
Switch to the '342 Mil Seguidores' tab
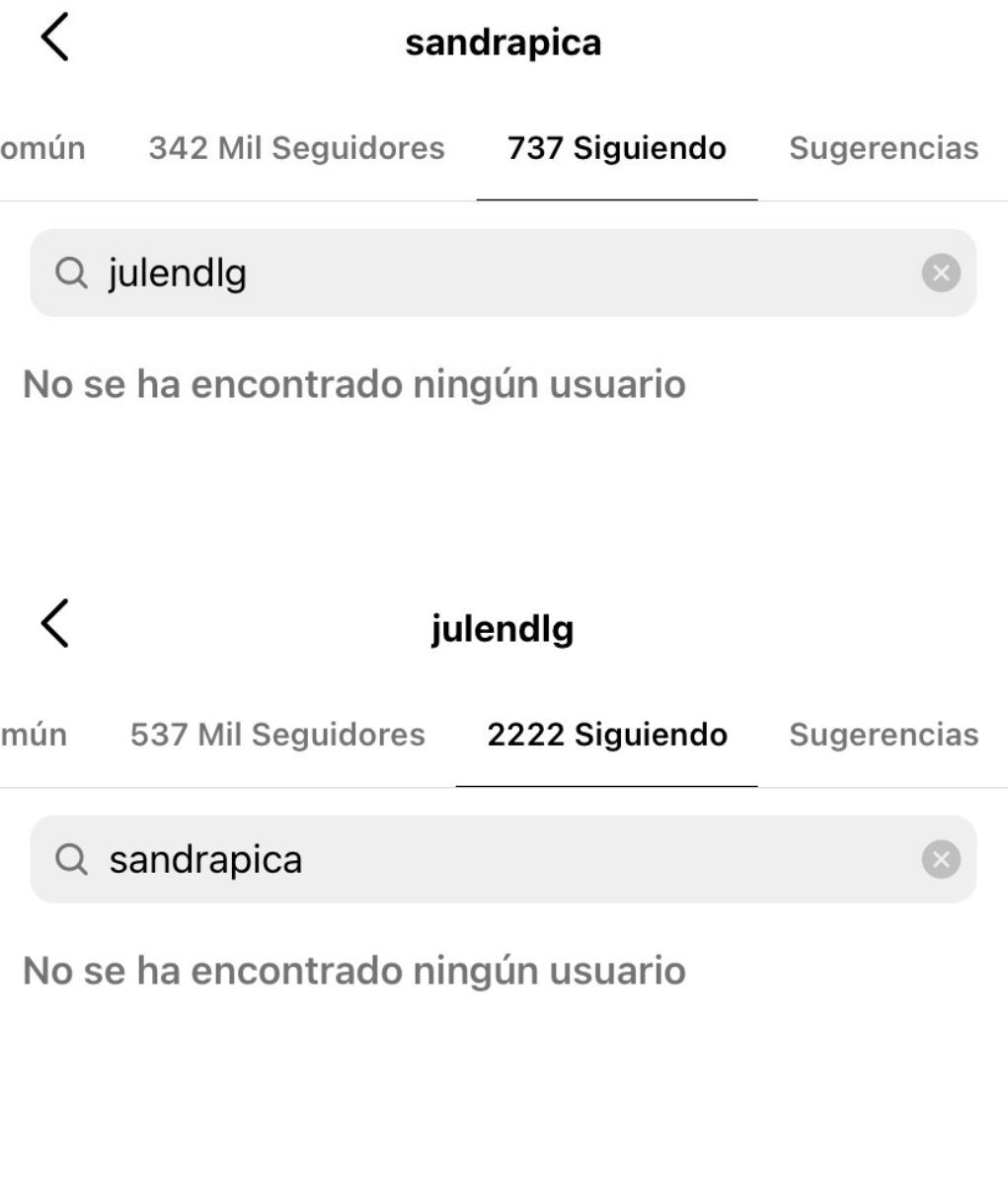coord(296,148)
